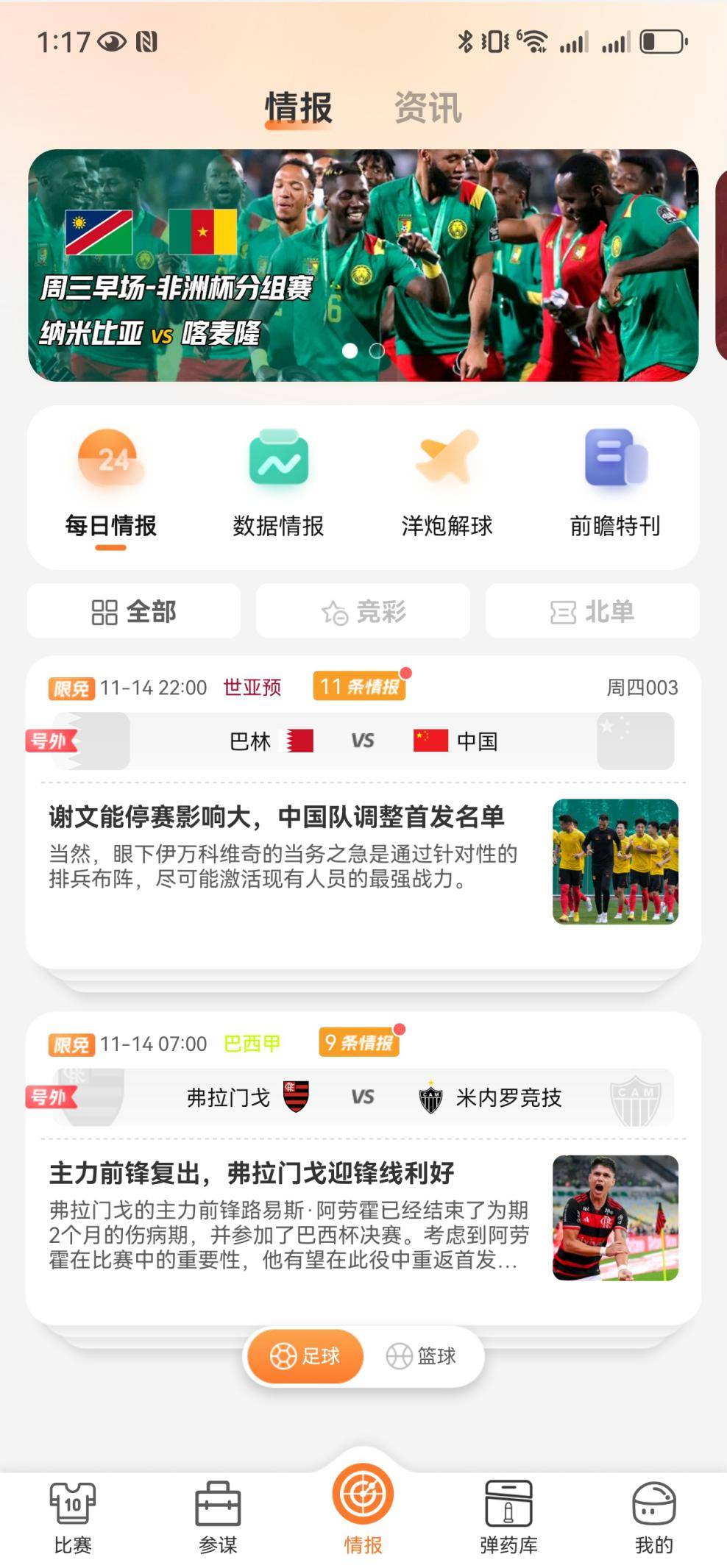Filter matches by 竞彩
Viewport: 727px width, 1568px height.
pos(363,611)
